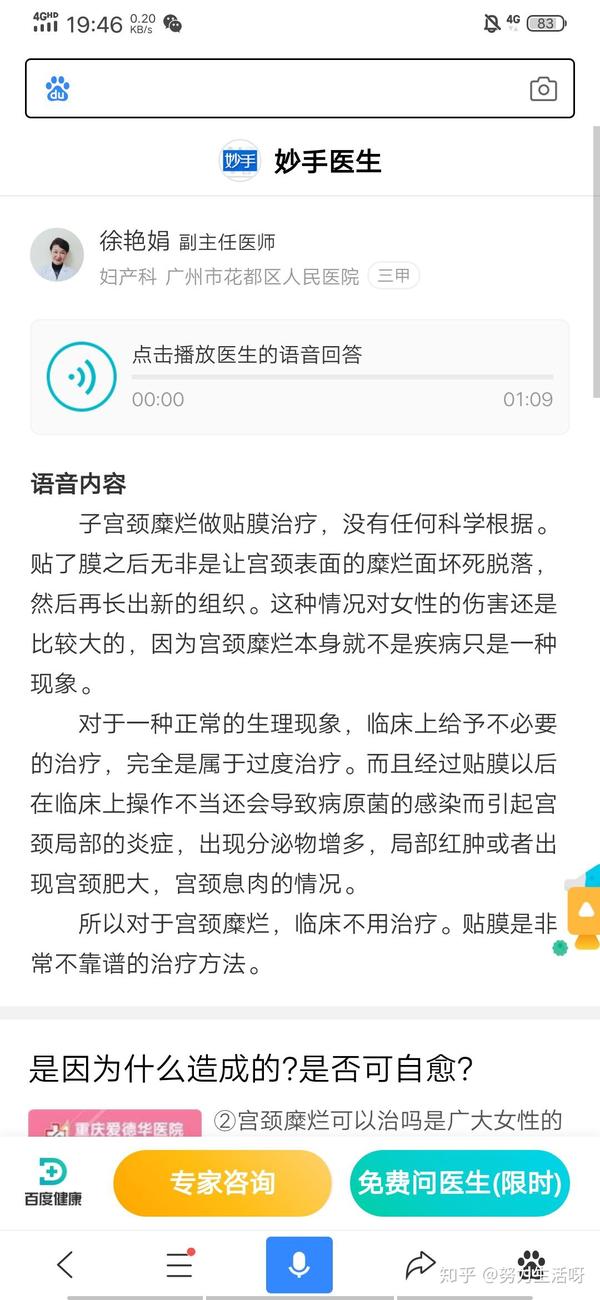Viewport: 600px width, 1300px height.
Task: Start voice search with the microphone button
Action: point(299,1265)
